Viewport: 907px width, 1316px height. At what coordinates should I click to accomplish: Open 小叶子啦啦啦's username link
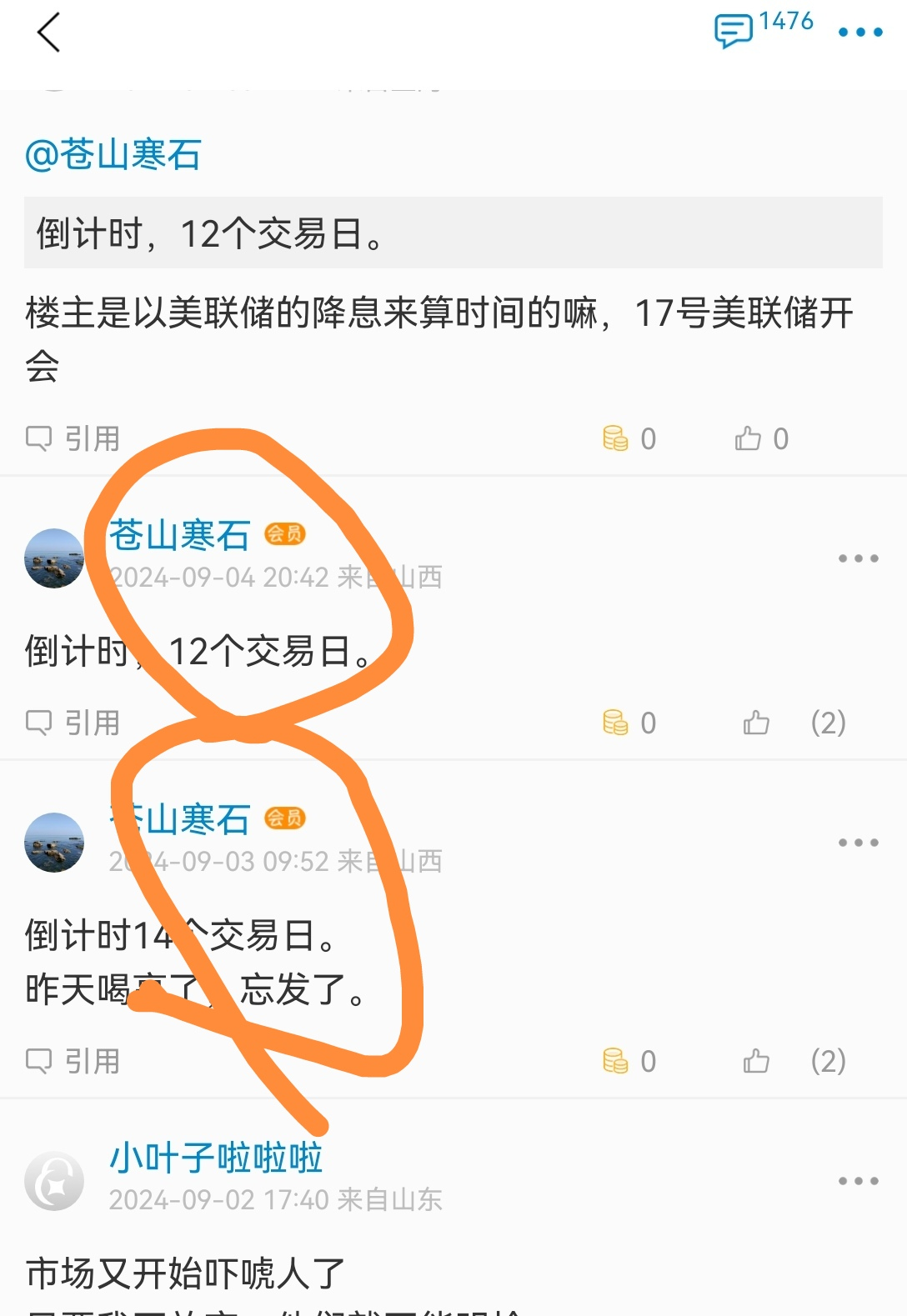(x=216, y=1158)
